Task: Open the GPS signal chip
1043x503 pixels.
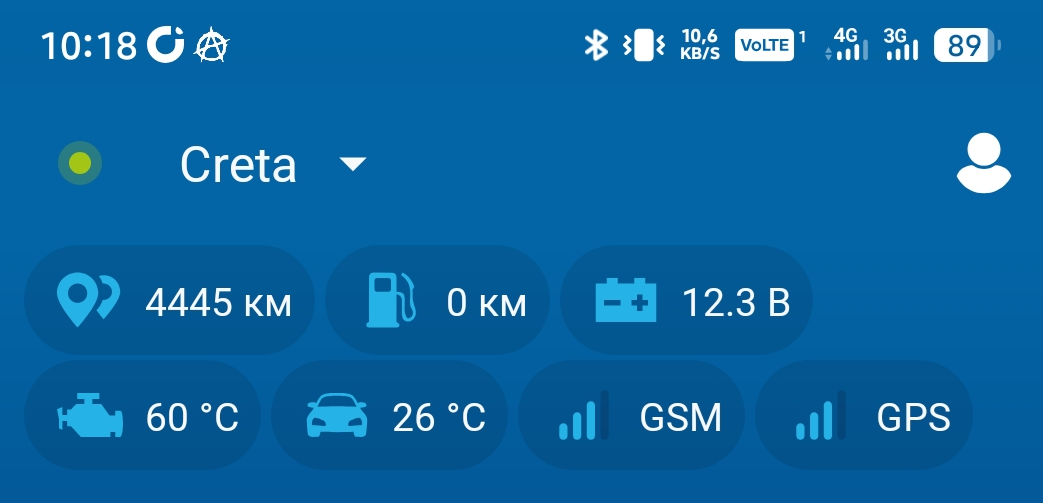Action: coord(864,417)
